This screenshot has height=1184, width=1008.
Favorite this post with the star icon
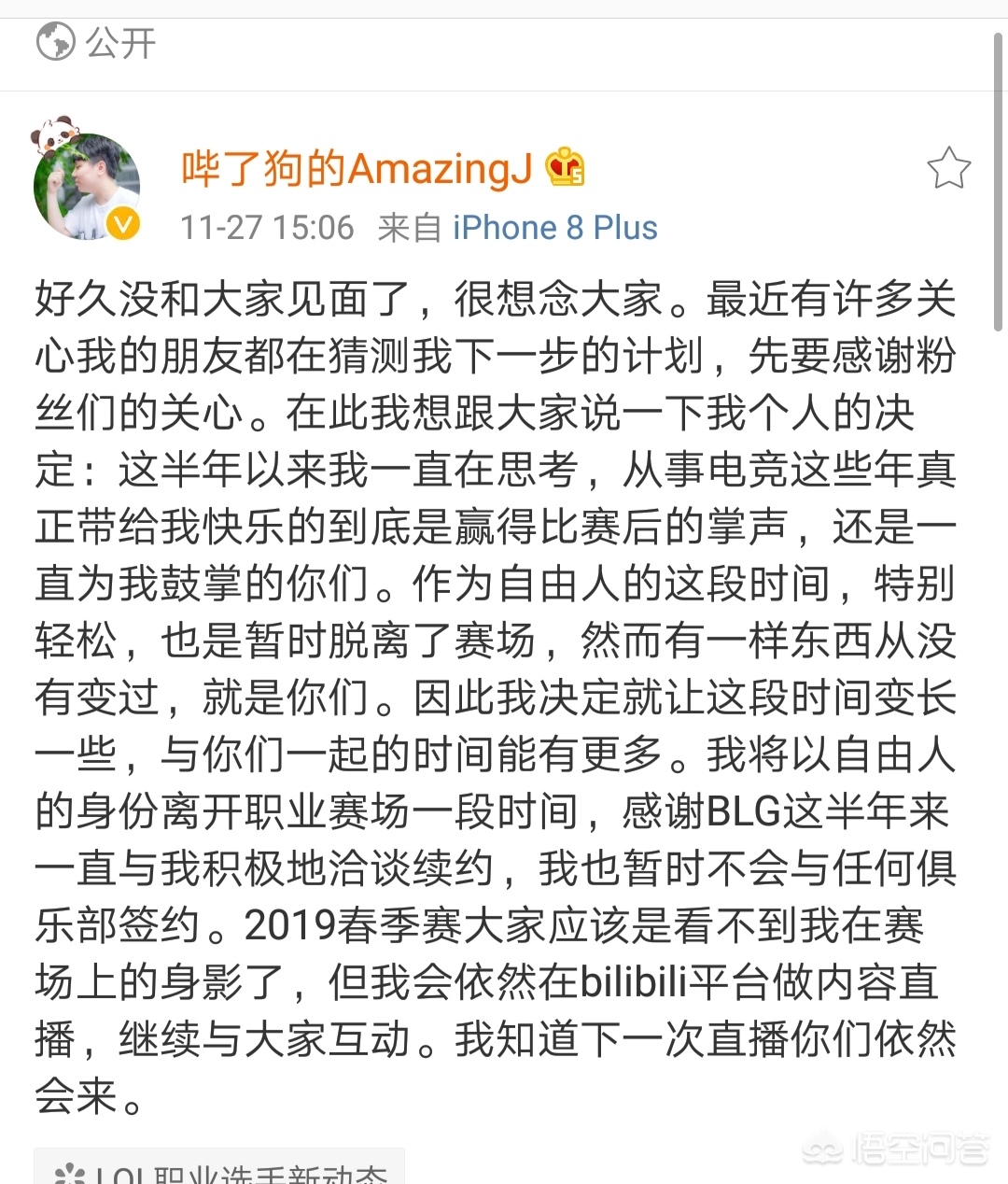click(948, 169)
